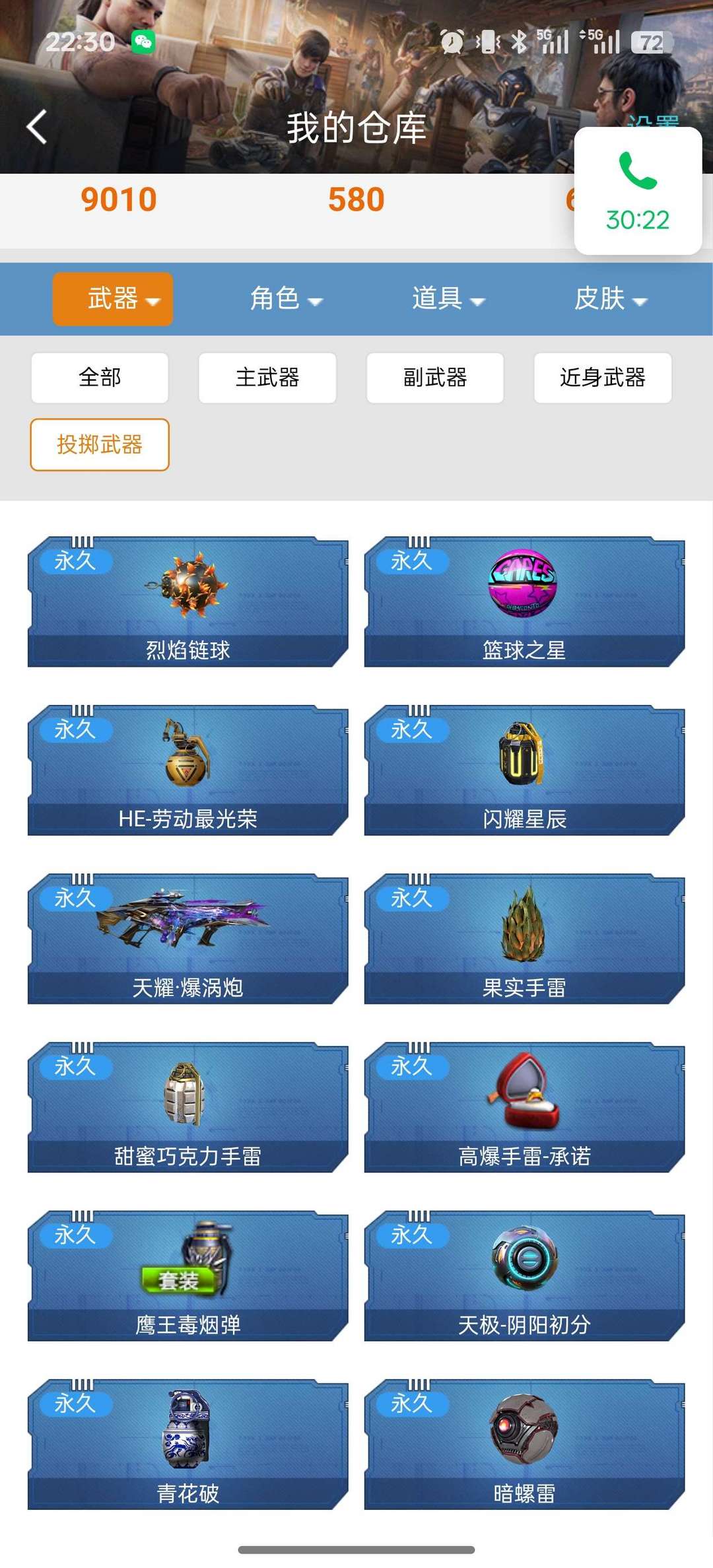Show 近身武器 items

603,378
